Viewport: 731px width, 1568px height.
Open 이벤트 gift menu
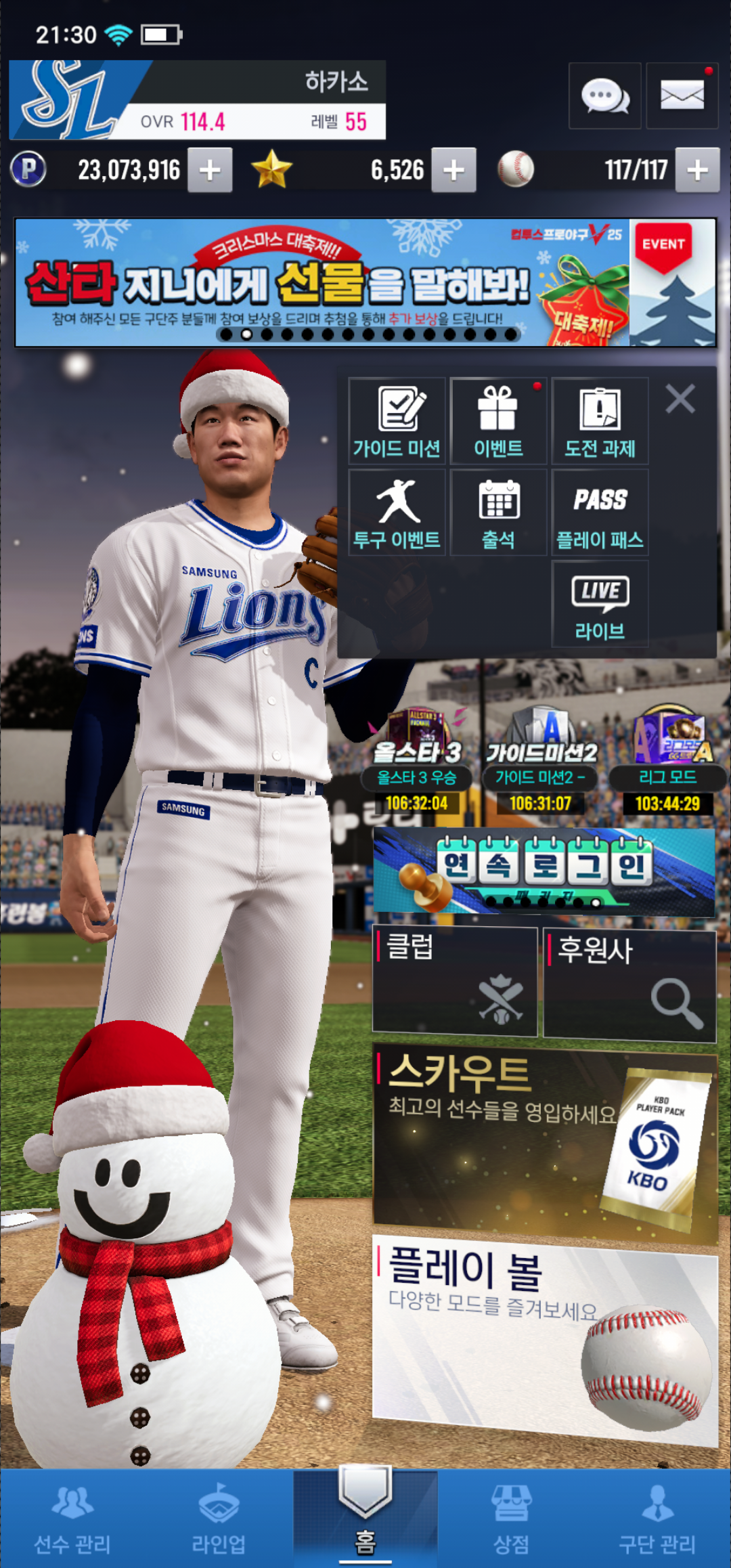(498, 421)
